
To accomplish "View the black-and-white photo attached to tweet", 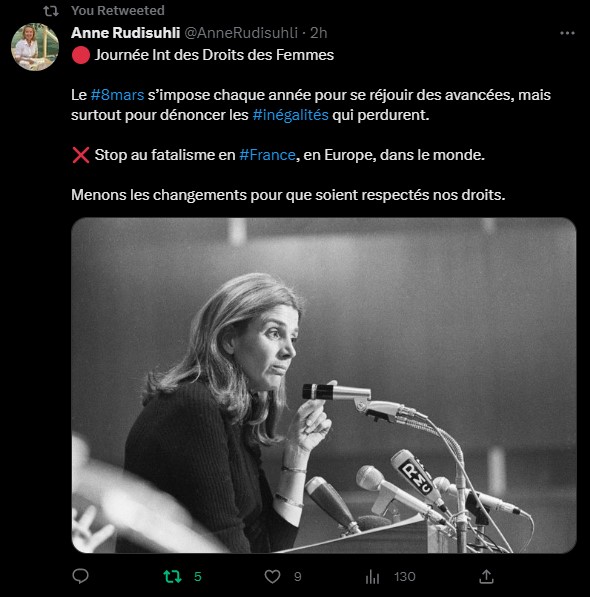I will tap(324, 385).
